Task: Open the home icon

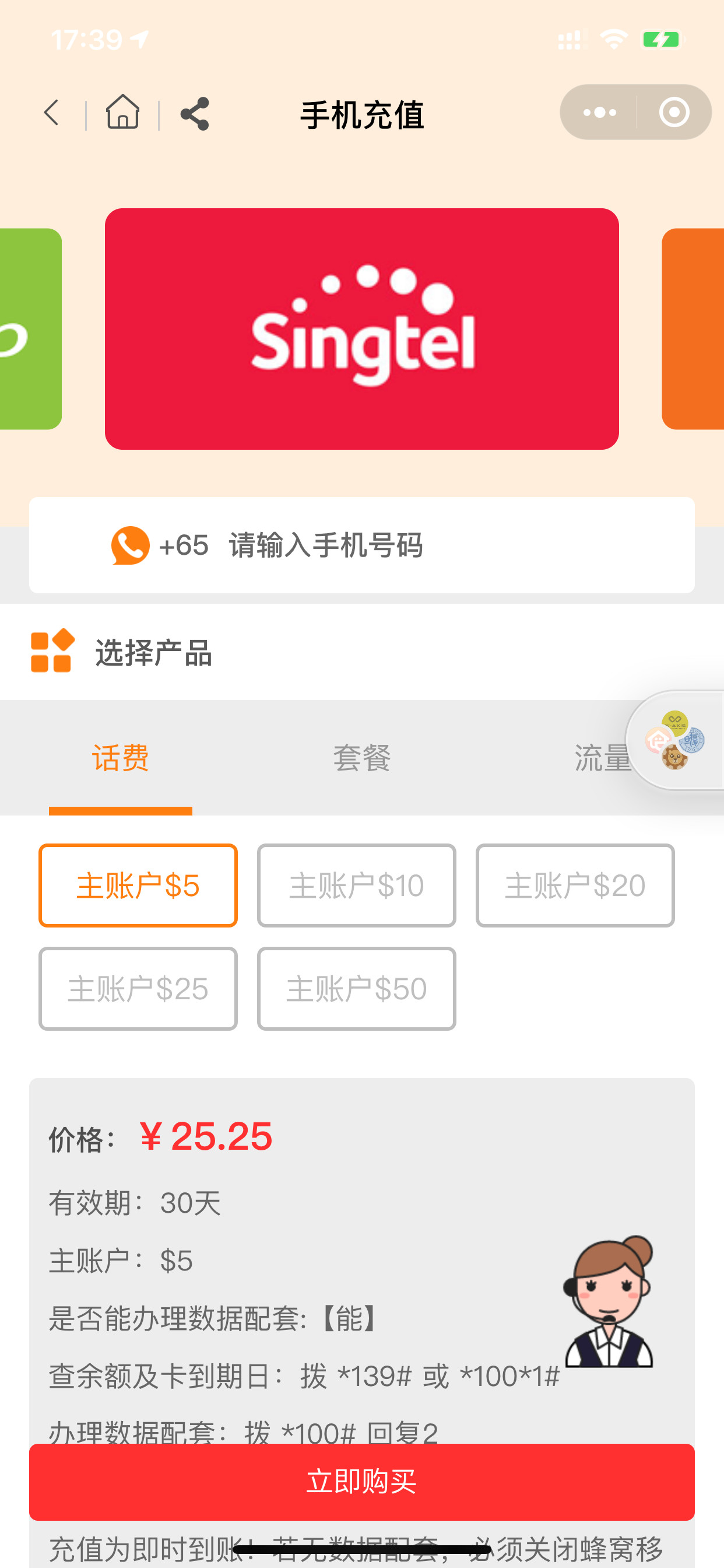Action: (122, 113)
